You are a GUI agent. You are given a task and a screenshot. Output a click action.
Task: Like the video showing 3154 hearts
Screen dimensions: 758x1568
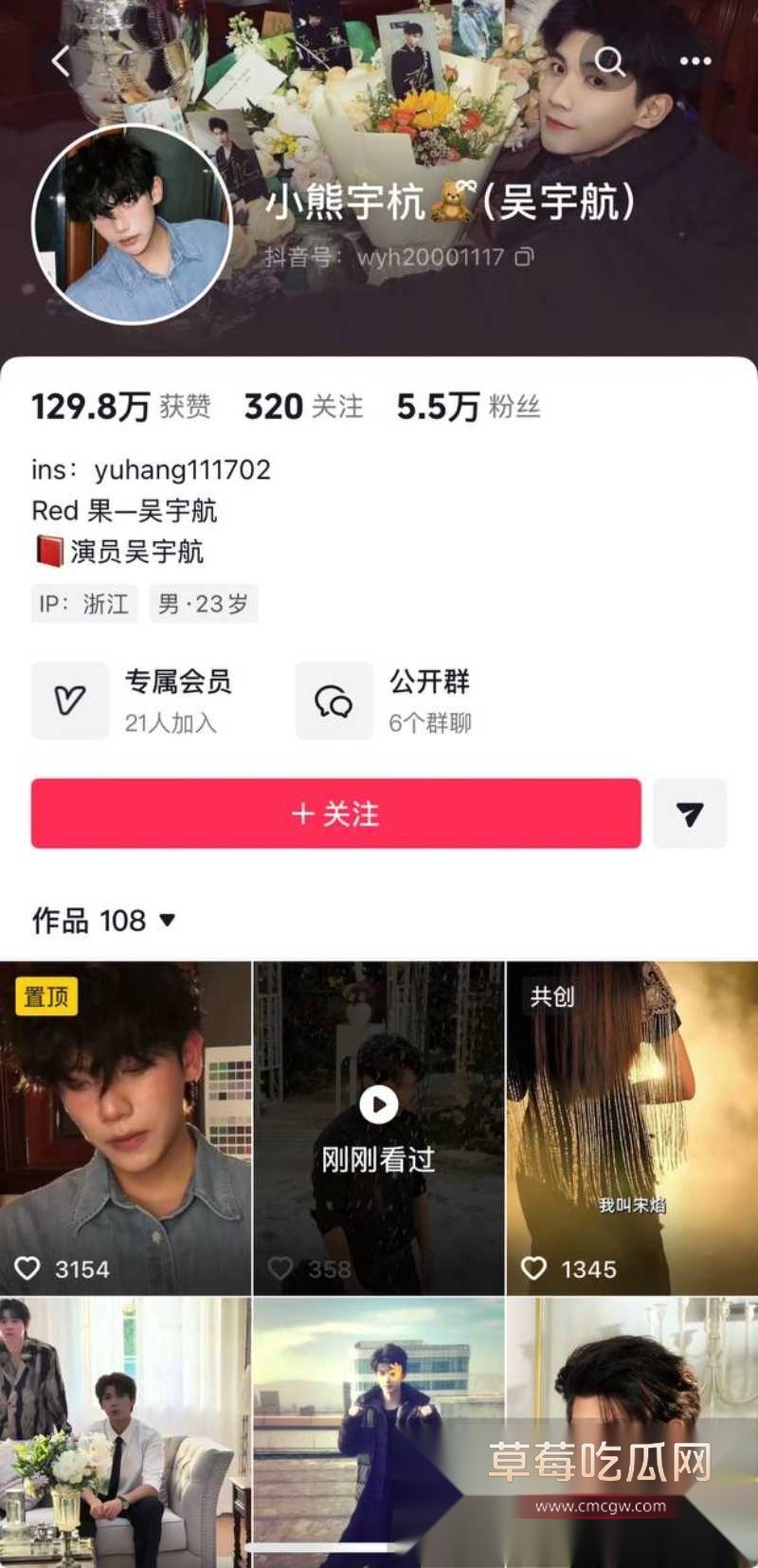pos(29,1268)
